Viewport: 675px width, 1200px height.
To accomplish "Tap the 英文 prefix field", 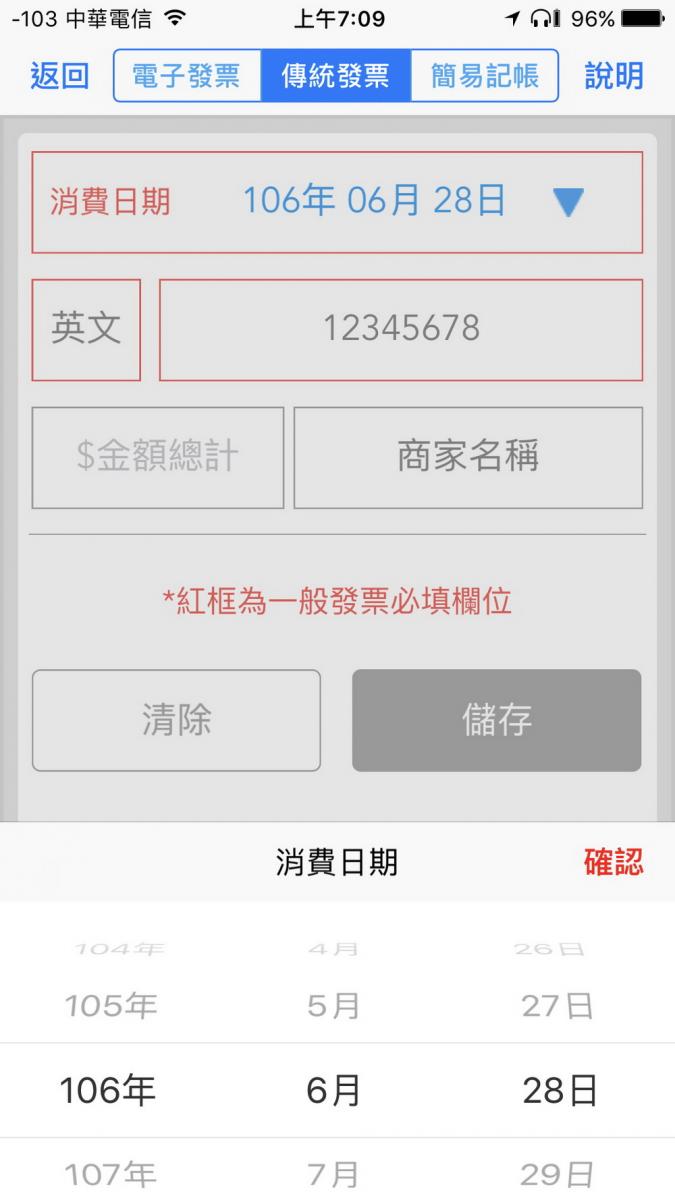I will [x=86, y=330].
